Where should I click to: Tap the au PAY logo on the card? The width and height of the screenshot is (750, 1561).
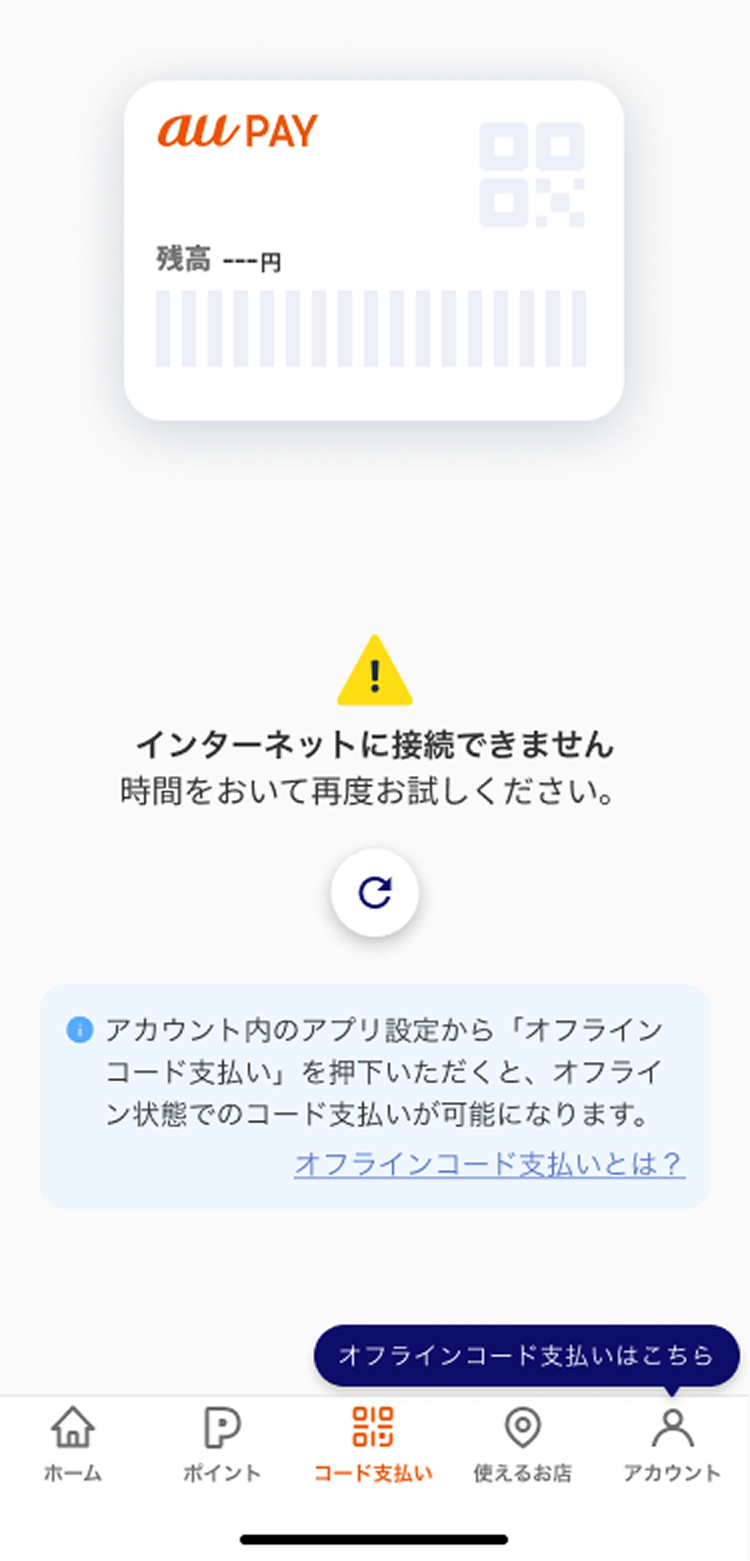(237, 130)
